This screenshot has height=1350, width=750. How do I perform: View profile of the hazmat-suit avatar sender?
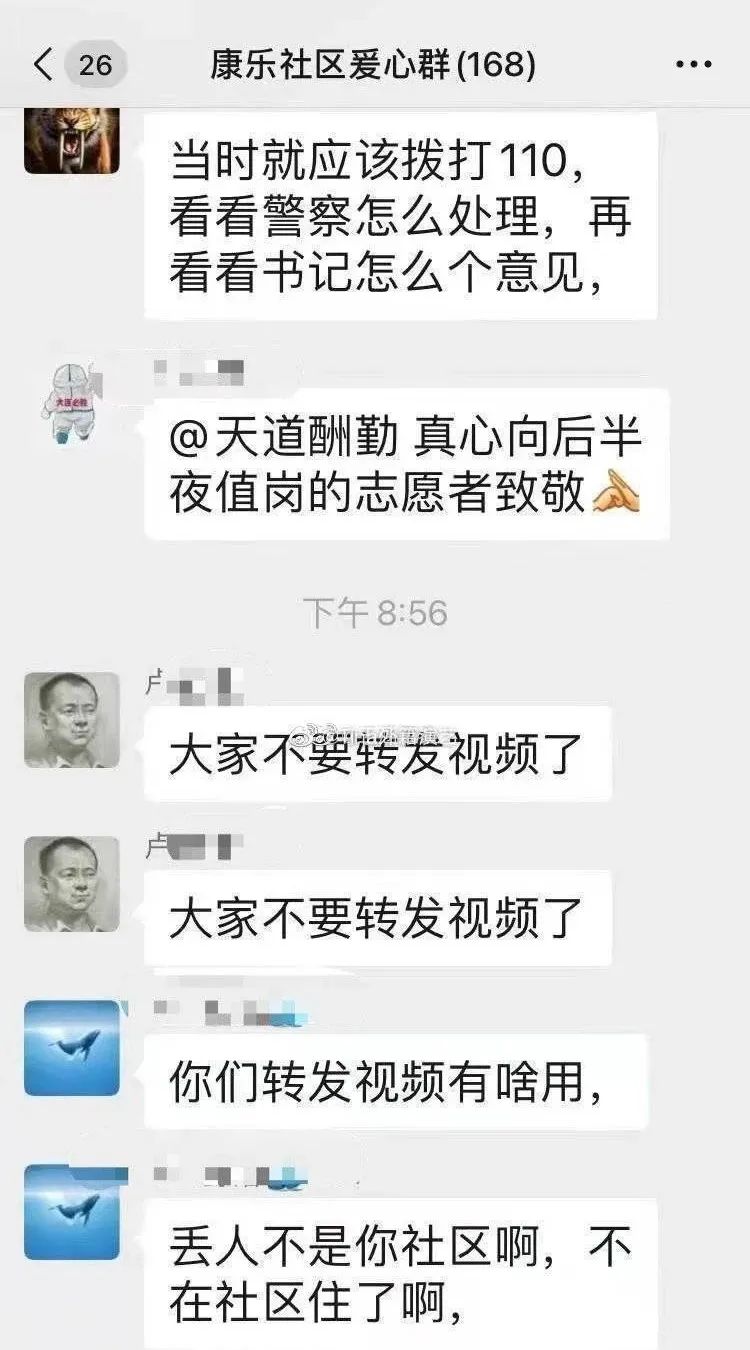(x=71, y=402)
